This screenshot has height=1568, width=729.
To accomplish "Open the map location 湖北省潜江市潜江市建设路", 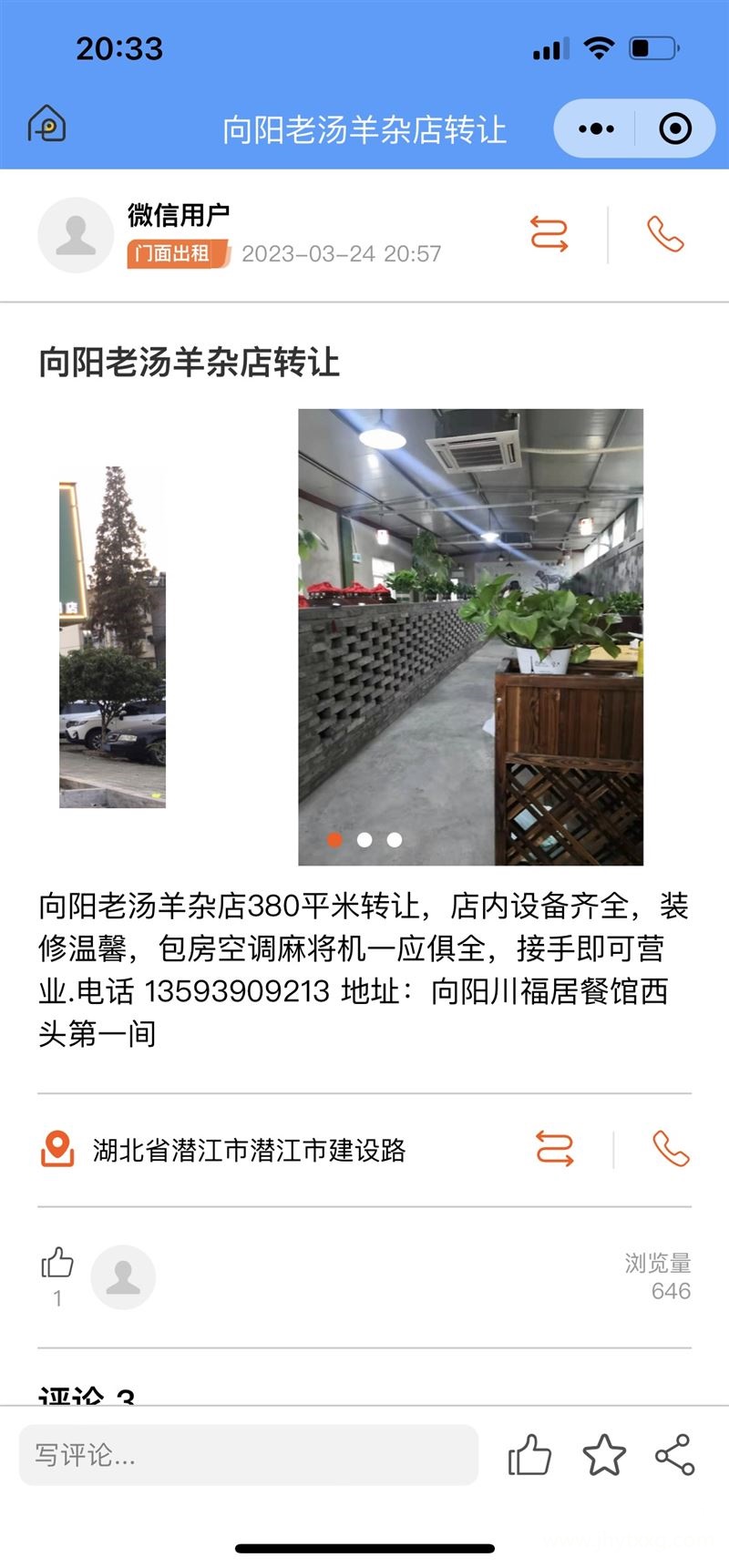I will point(248,1150).
